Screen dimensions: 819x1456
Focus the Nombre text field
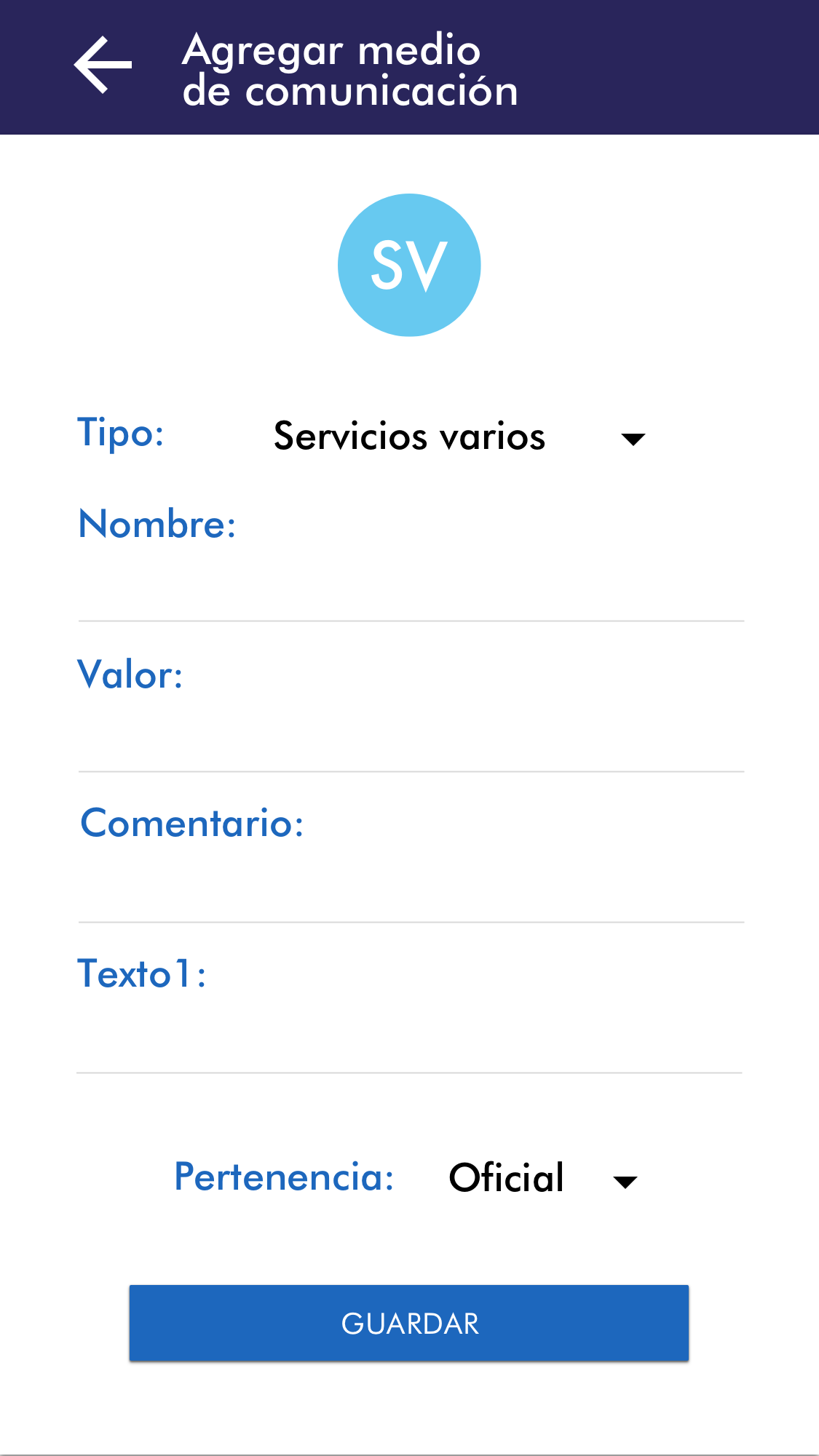pos(411,589)
